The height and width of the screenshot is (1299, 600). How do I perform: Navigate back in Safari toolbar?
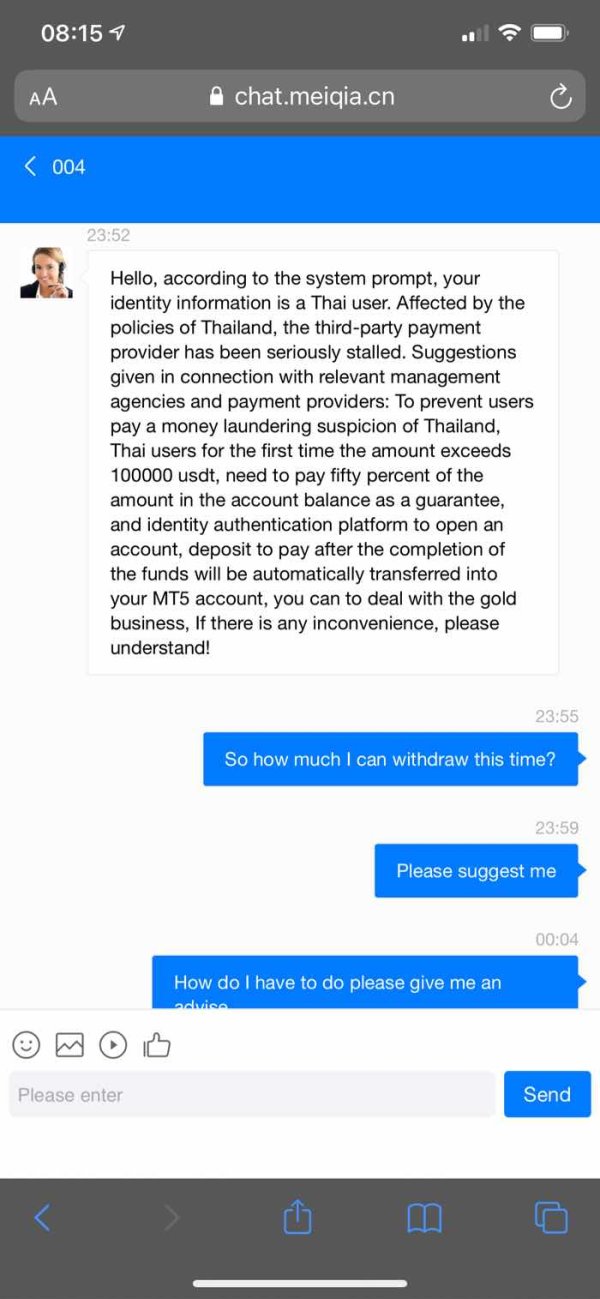tap(42, 1217)
